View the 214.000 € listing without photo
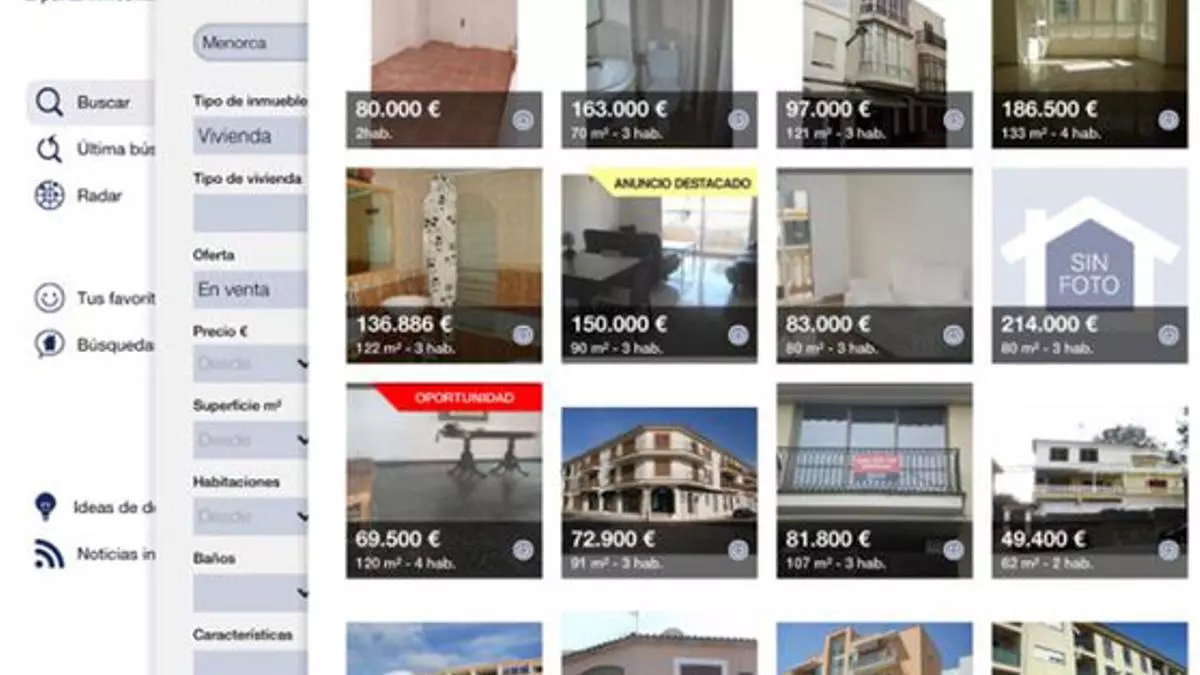 pyautogui.click(x=1089, y=265)
